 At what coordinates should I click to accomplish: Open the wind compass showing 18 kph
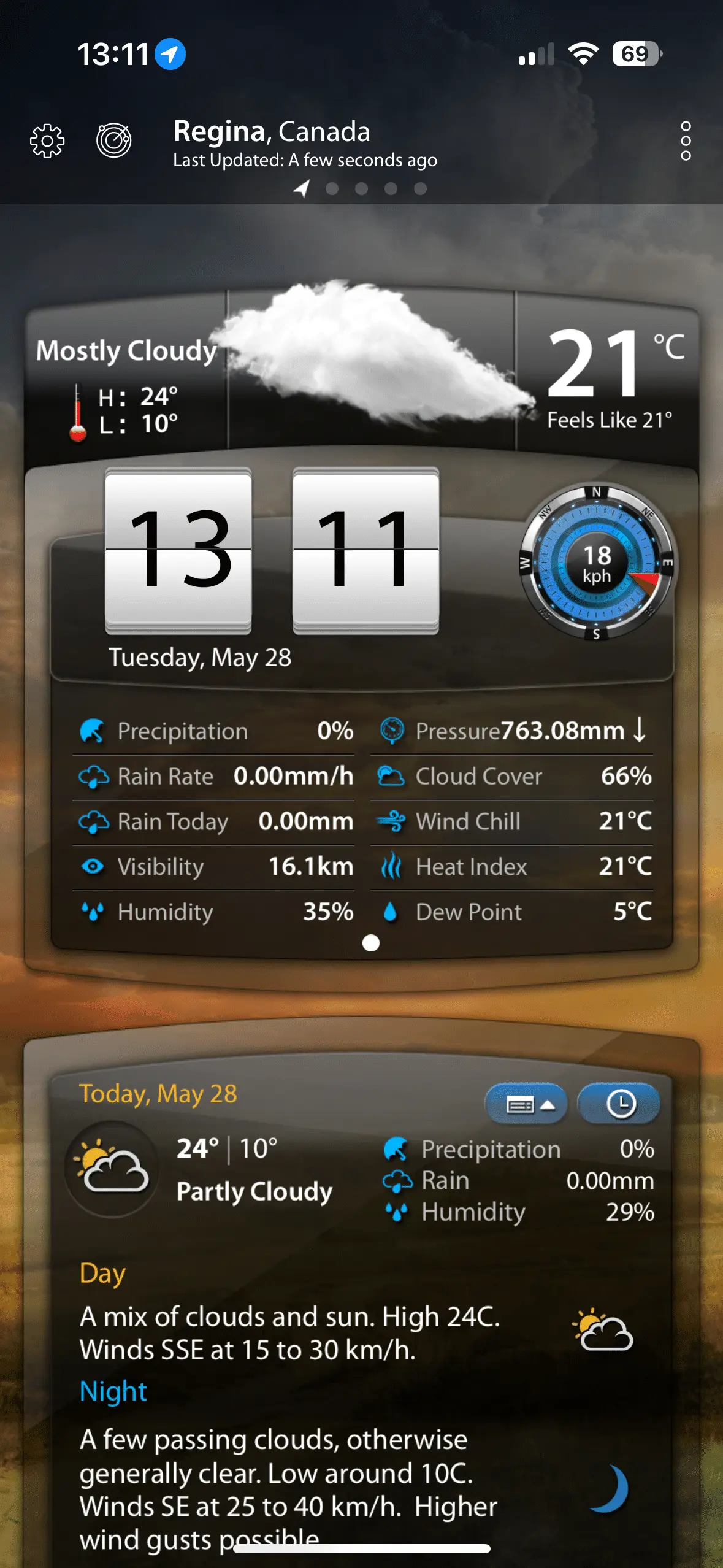[597, 563]
